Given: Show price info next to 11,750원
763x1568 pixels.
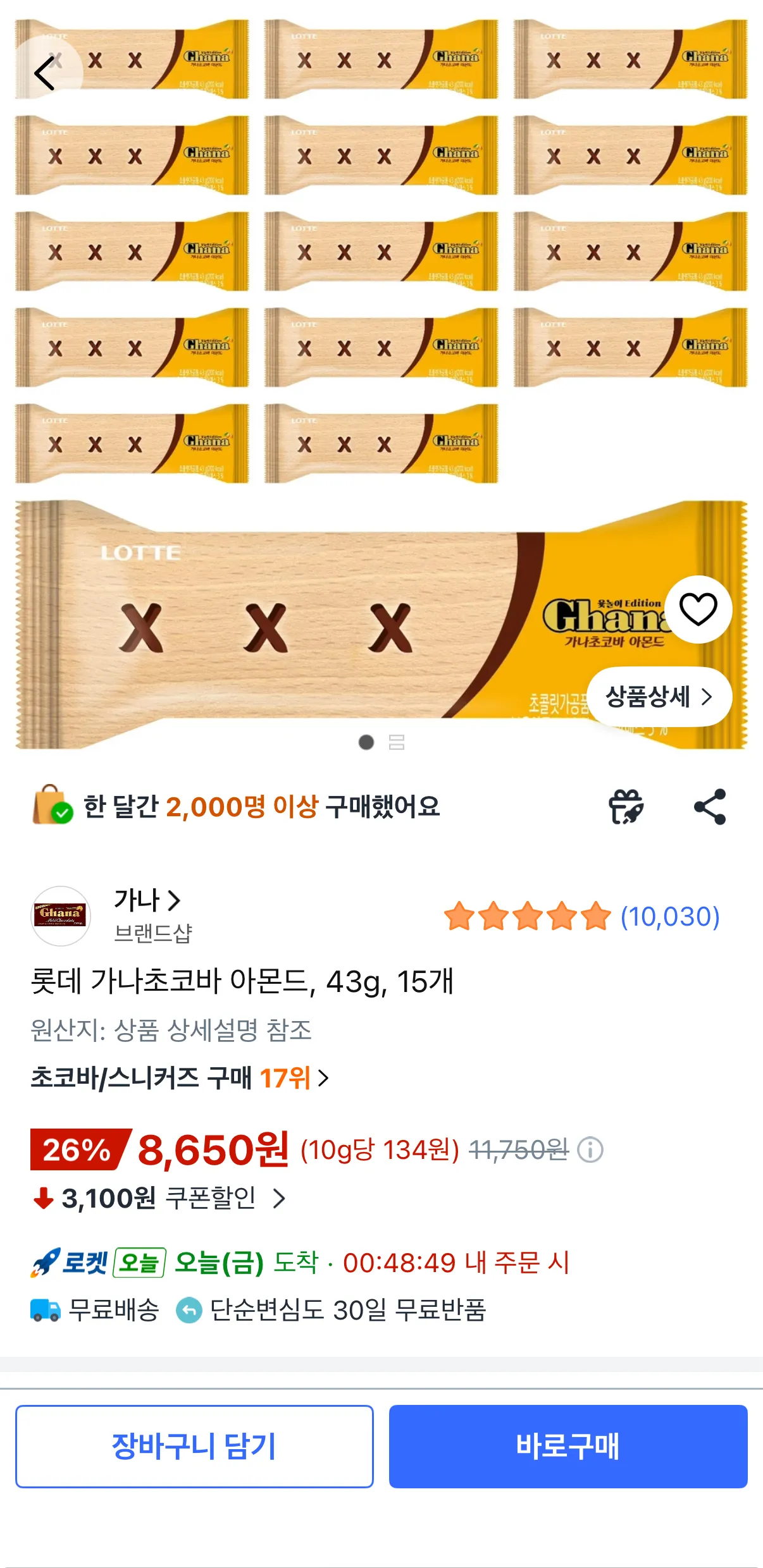Looking at the screenshot, I should pyautogui.click(x=590, y=1149).
